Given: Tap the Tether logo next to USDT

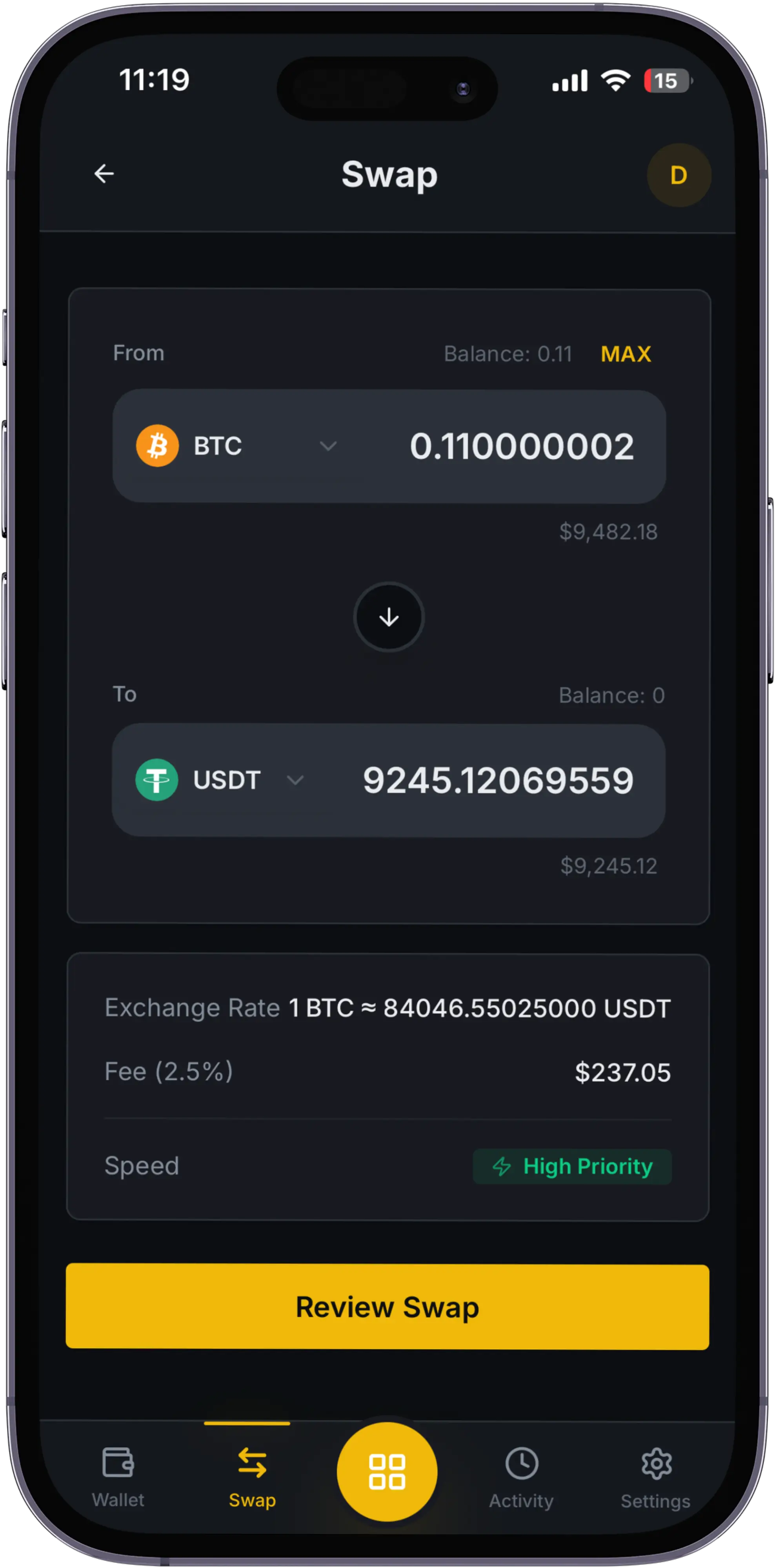Looking at the screenshot, I should click(x=156, y=780).
